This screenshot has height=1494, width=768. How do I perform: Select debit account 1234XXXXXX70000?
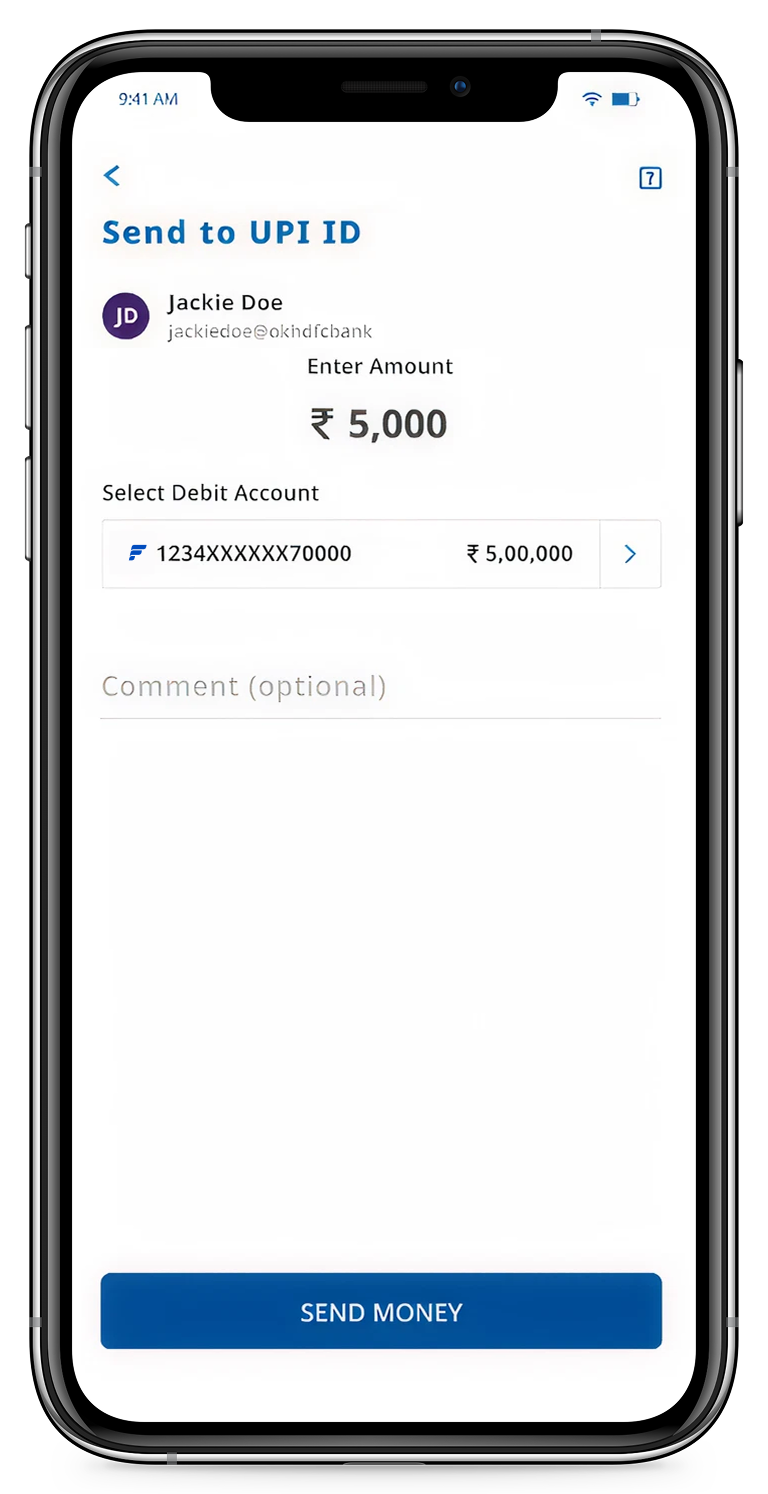coord(350,554)
